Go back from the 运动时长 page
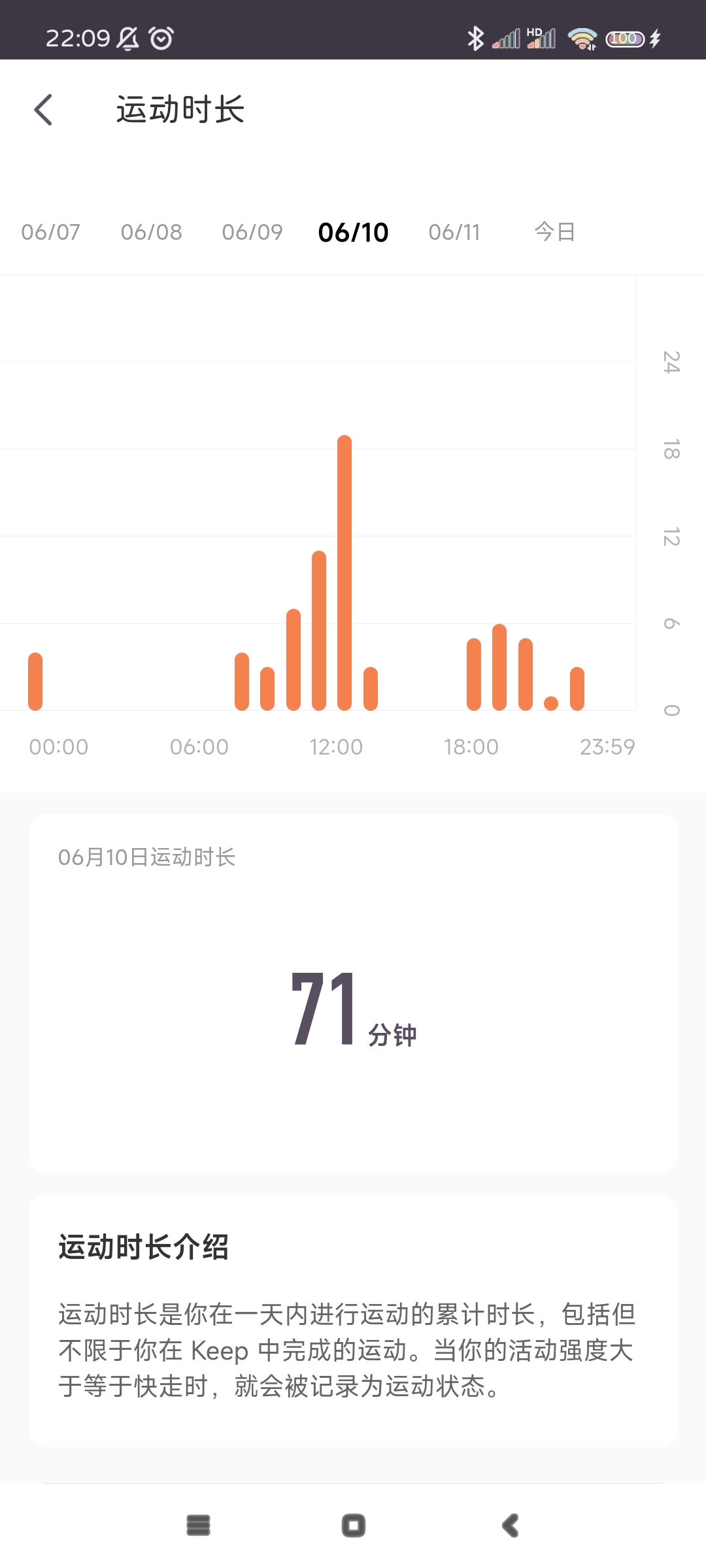706x1568 pixels. [43, 109]
